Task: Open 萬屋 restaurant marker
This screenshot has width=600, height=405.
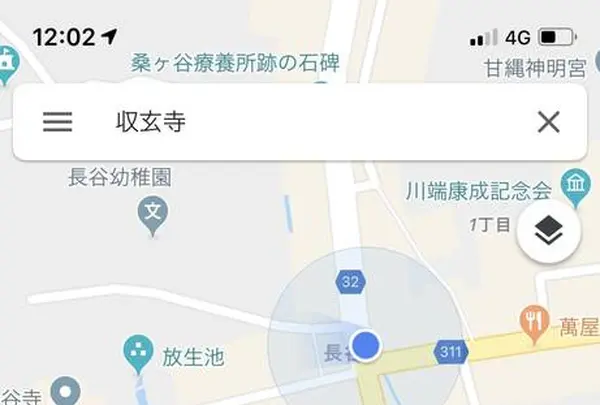Action: pyautogui.click(x=530, y=322)
